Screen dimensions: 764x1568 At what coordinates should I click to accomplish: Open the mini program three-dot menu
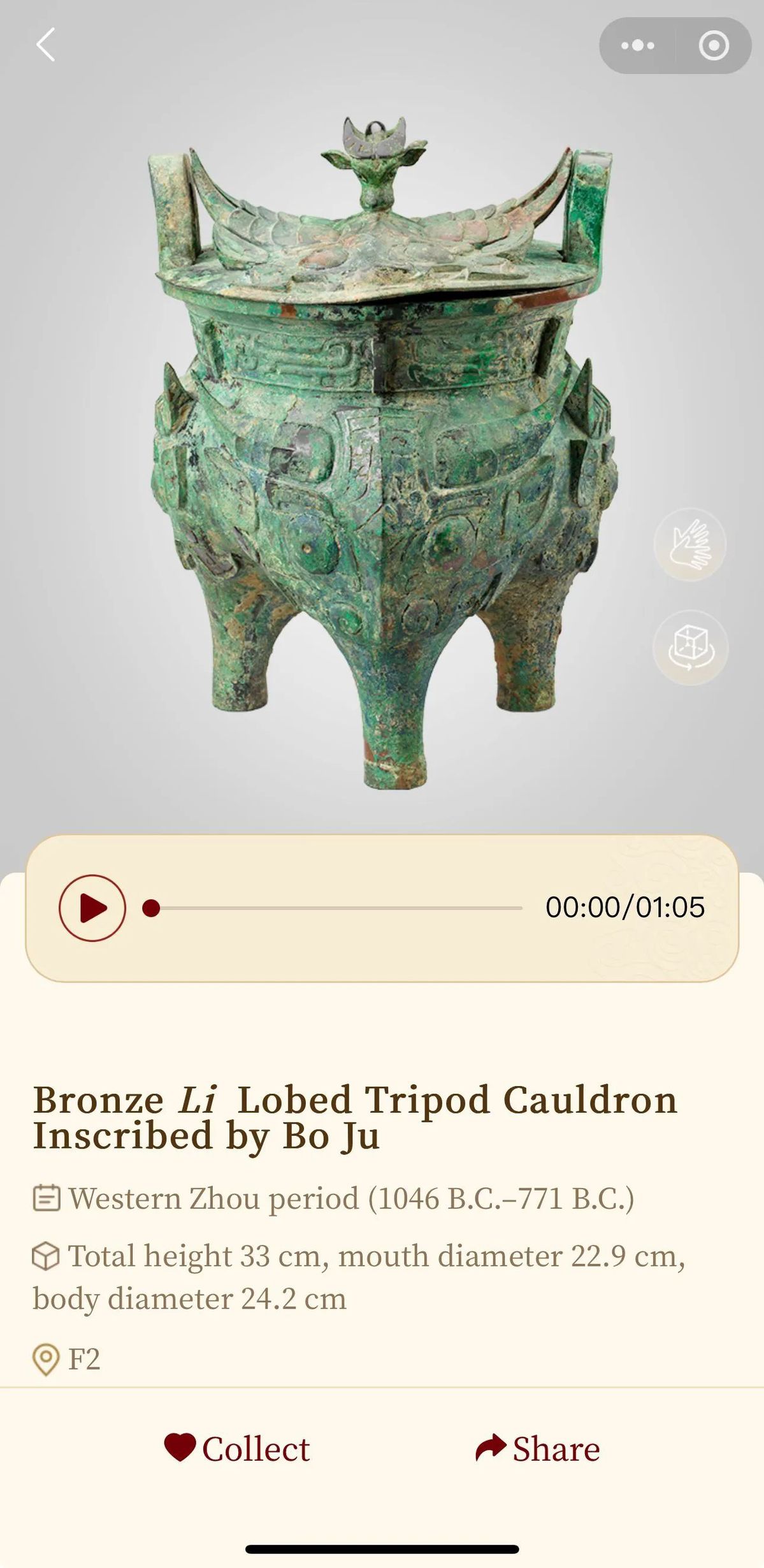pyautogui.click(x=637, y=45)
